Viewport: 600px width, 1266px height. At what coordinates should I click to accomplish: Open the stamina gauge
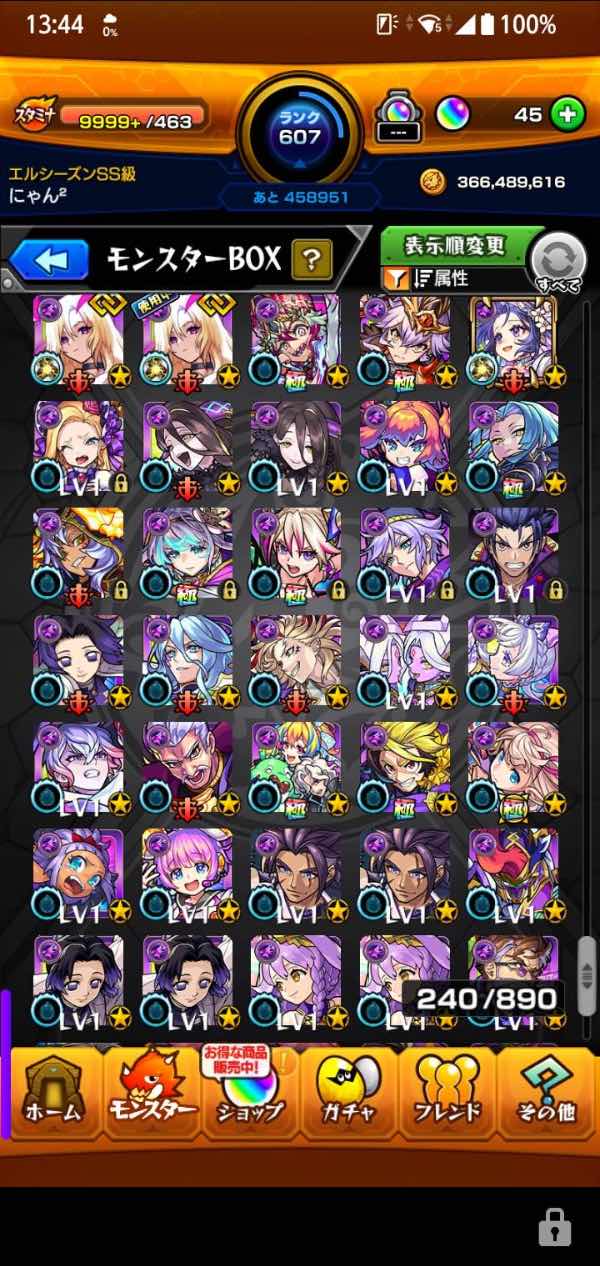pyautogui.click(x=110, y=116)
